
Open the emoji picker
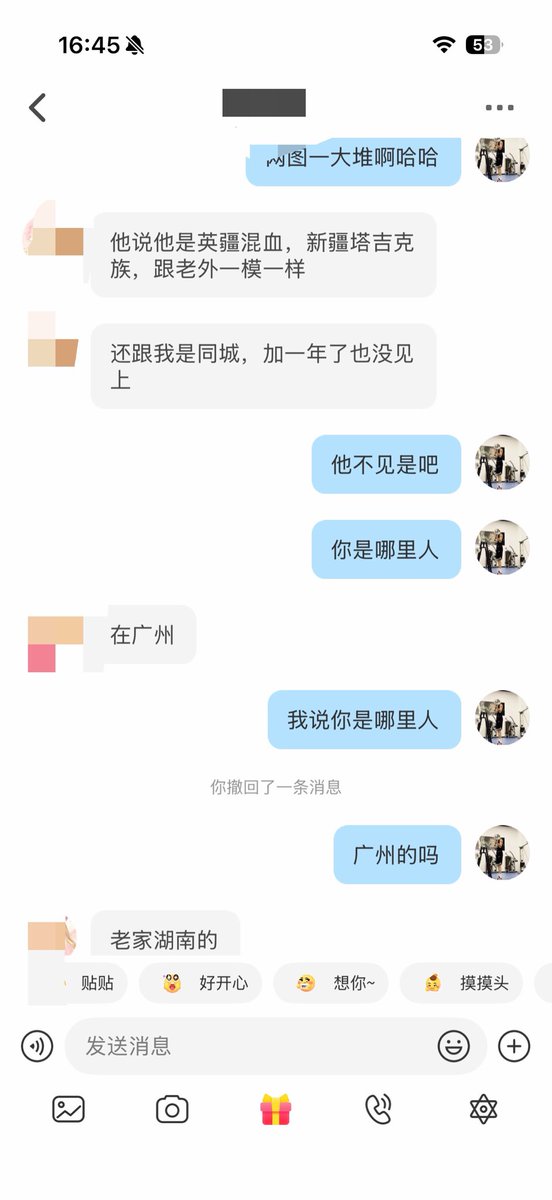(454, 1046)
